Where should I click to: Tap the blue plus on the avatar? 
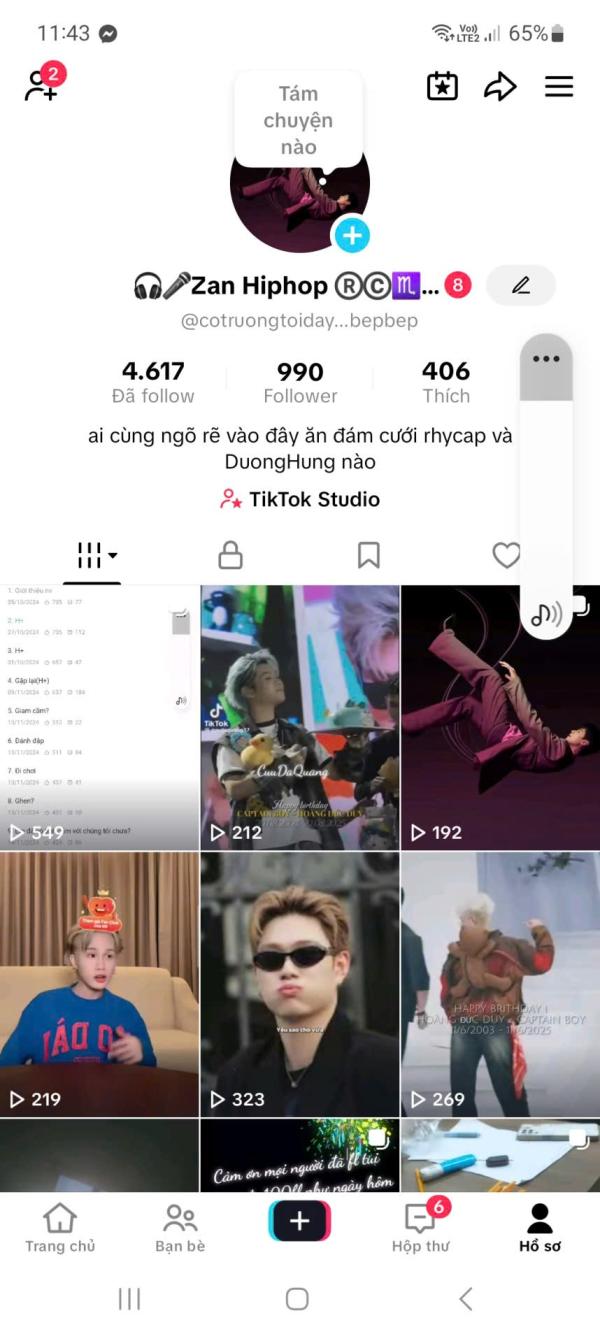point(351,236)
